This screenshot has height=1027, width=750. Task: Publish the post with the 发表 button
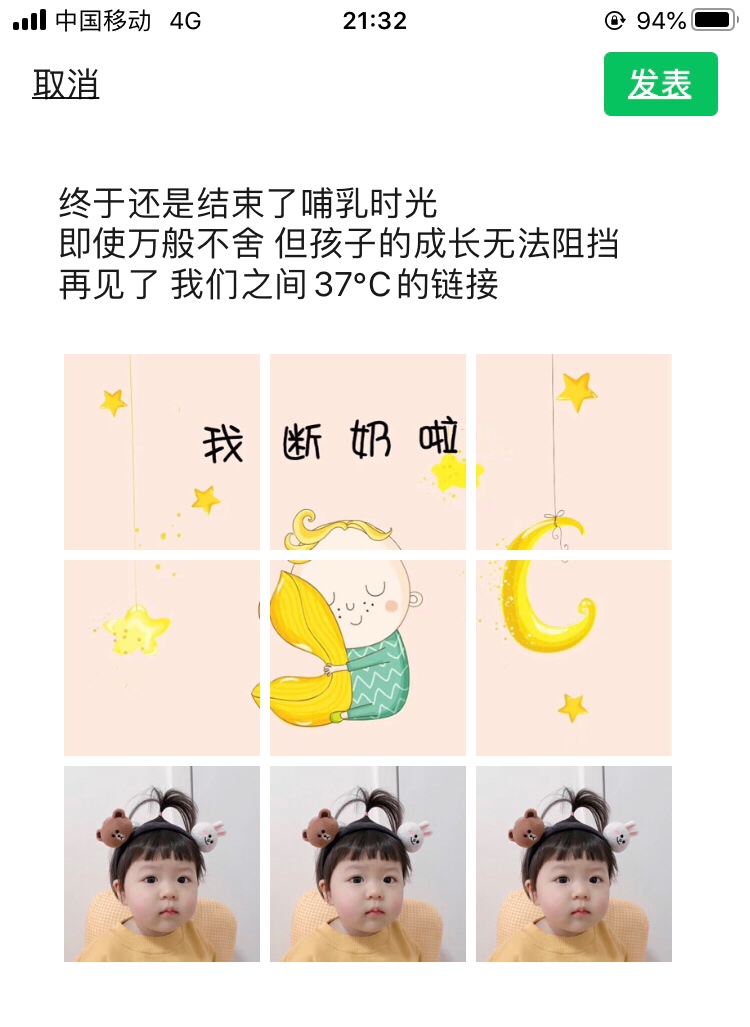pyautogui.click(x=660, y=85)
